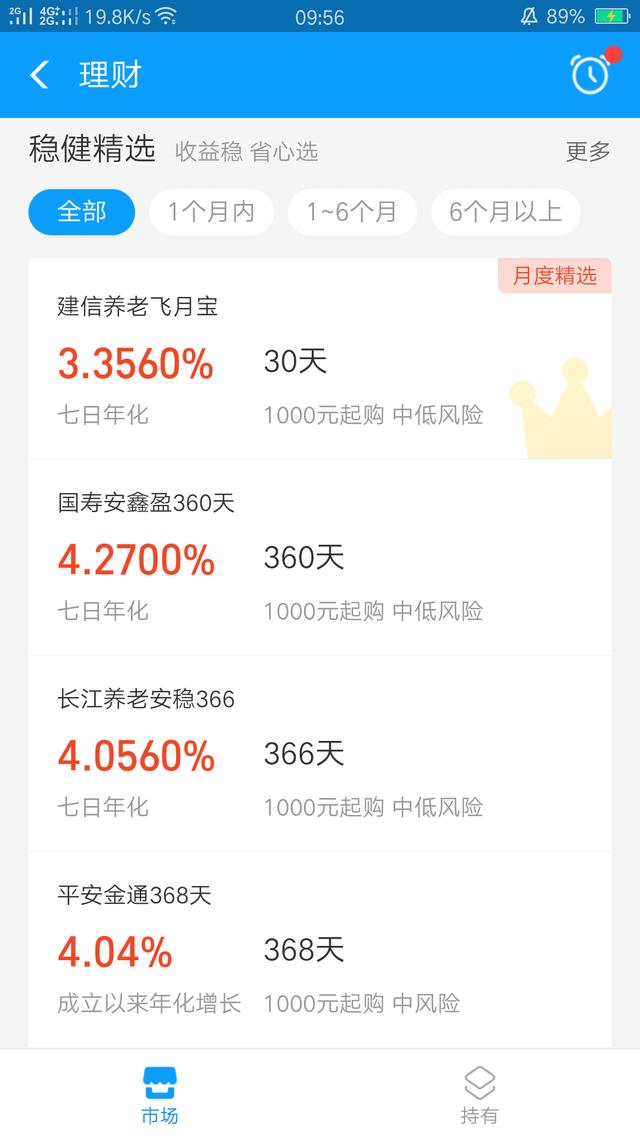
Task: Open the alarm clock reminder icon
Action: pyautogui.click(x=590, y=74)
